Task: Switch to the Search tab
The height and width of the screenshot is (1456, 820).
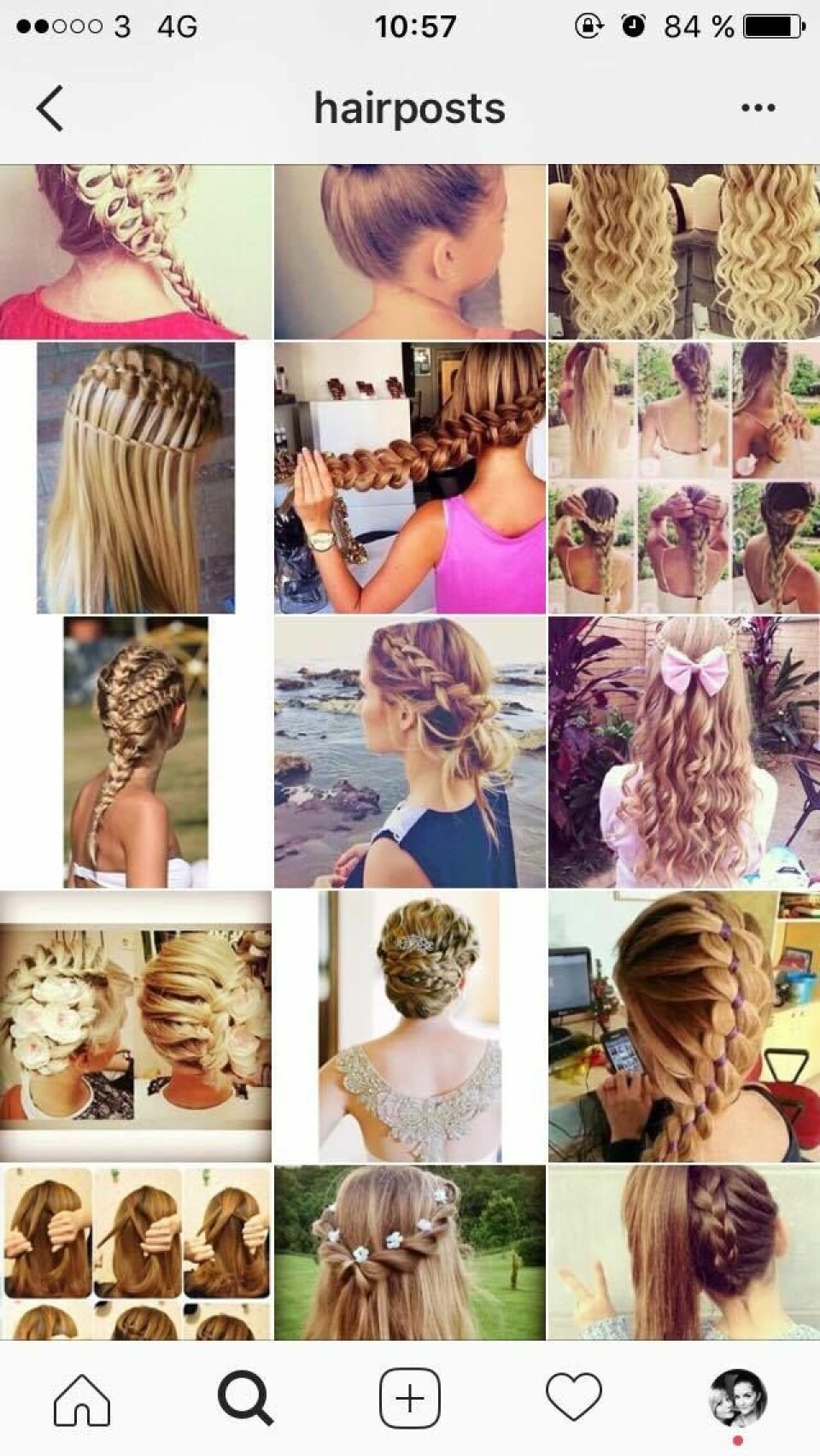Action: [x=245, y=1399]
